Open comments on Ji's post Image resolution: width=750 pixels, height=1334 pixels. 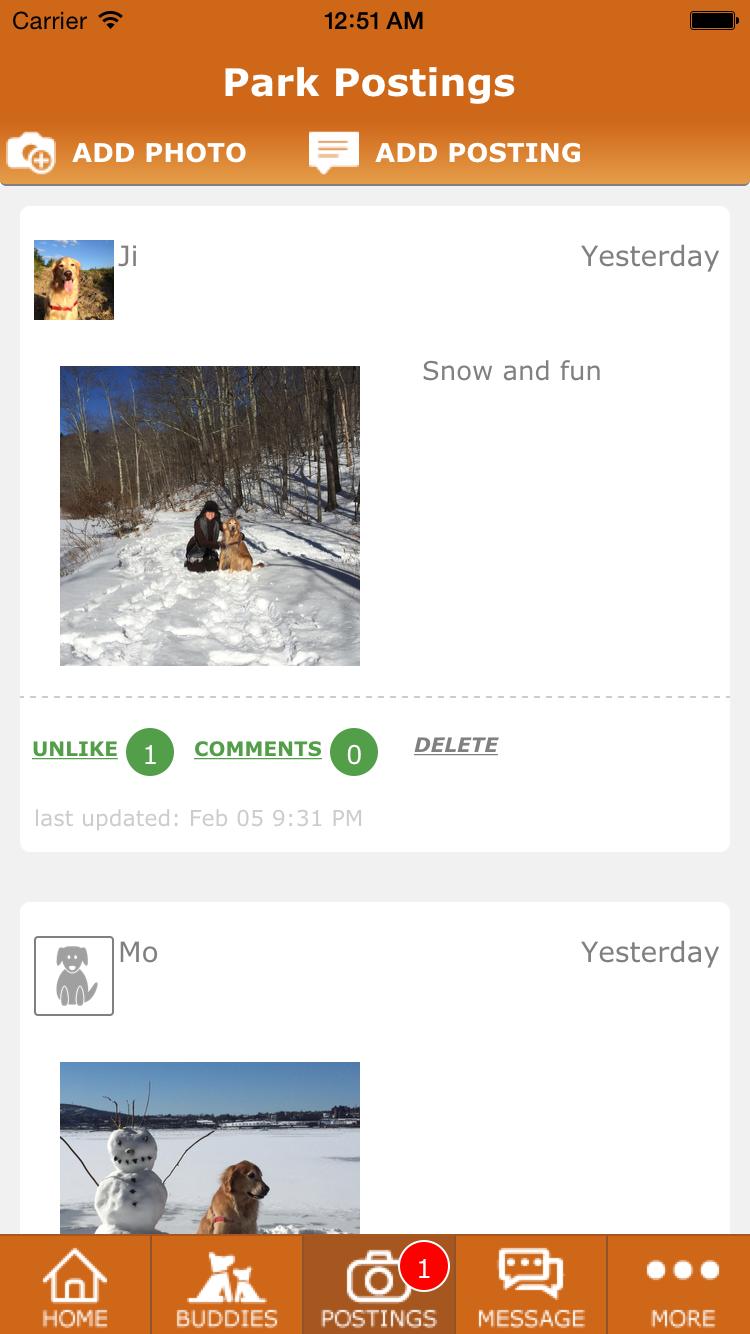[258, 749]
